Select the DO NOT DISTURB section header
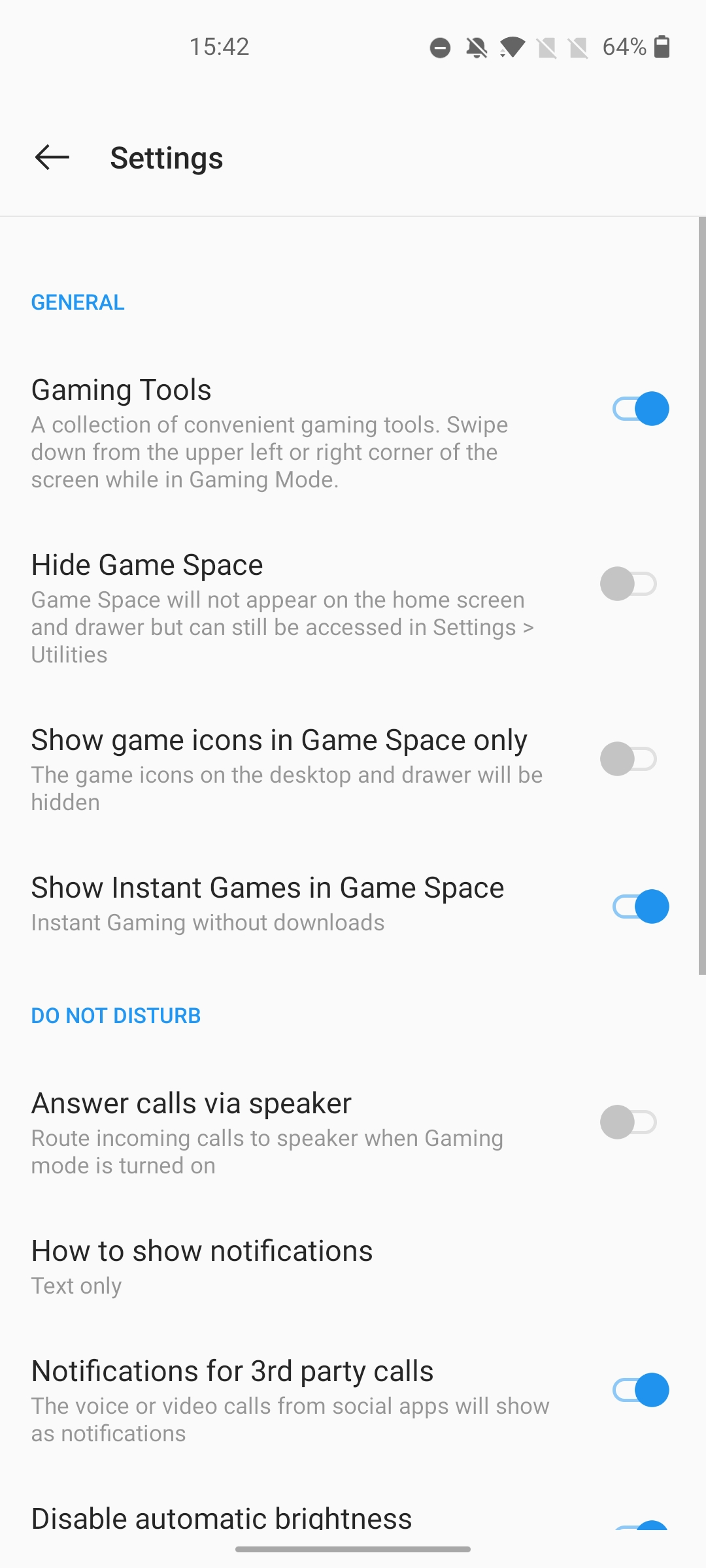 coord(116,1015)
